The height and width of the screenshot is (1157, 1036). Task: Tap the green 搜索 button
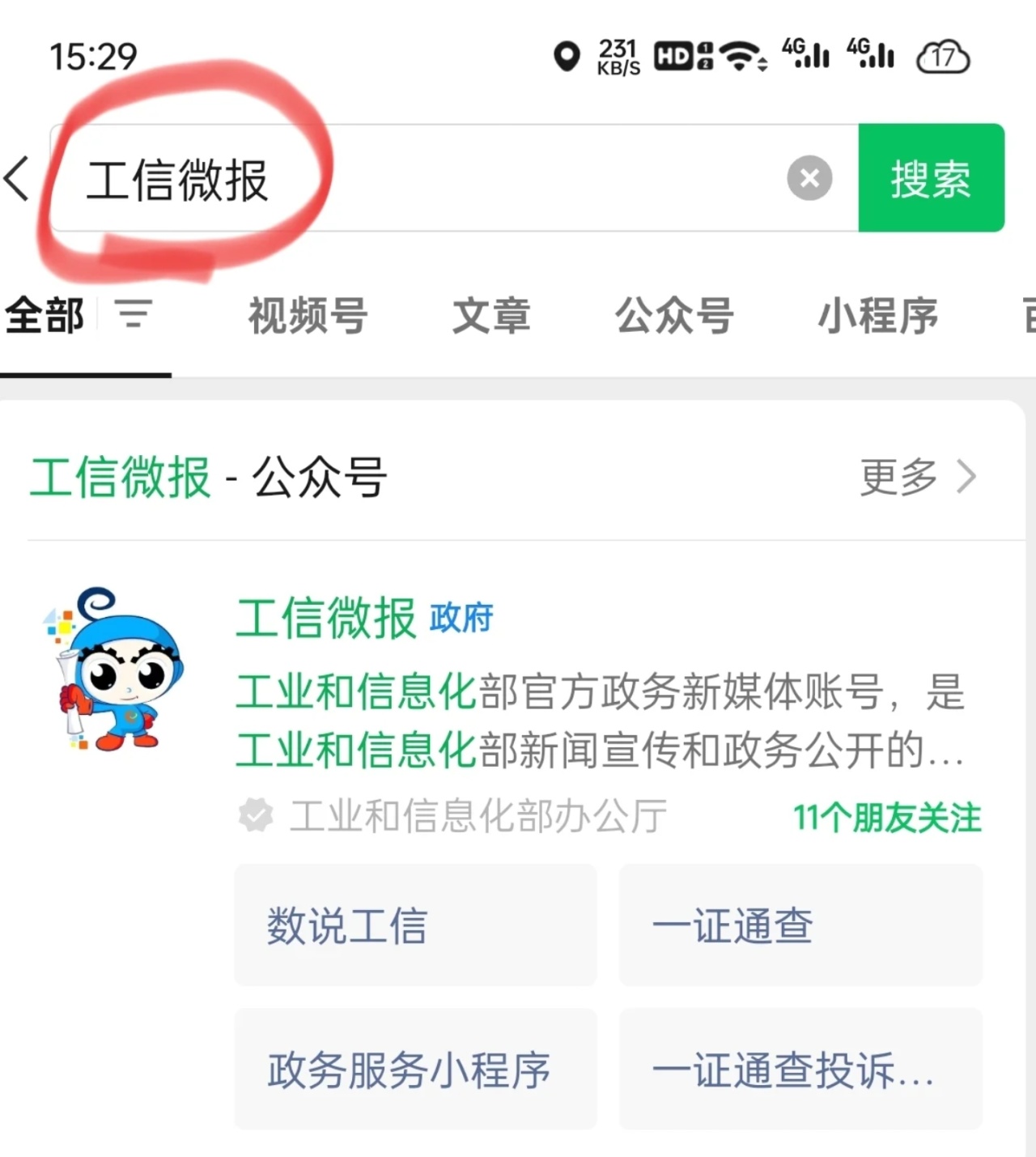pos(931,178)
